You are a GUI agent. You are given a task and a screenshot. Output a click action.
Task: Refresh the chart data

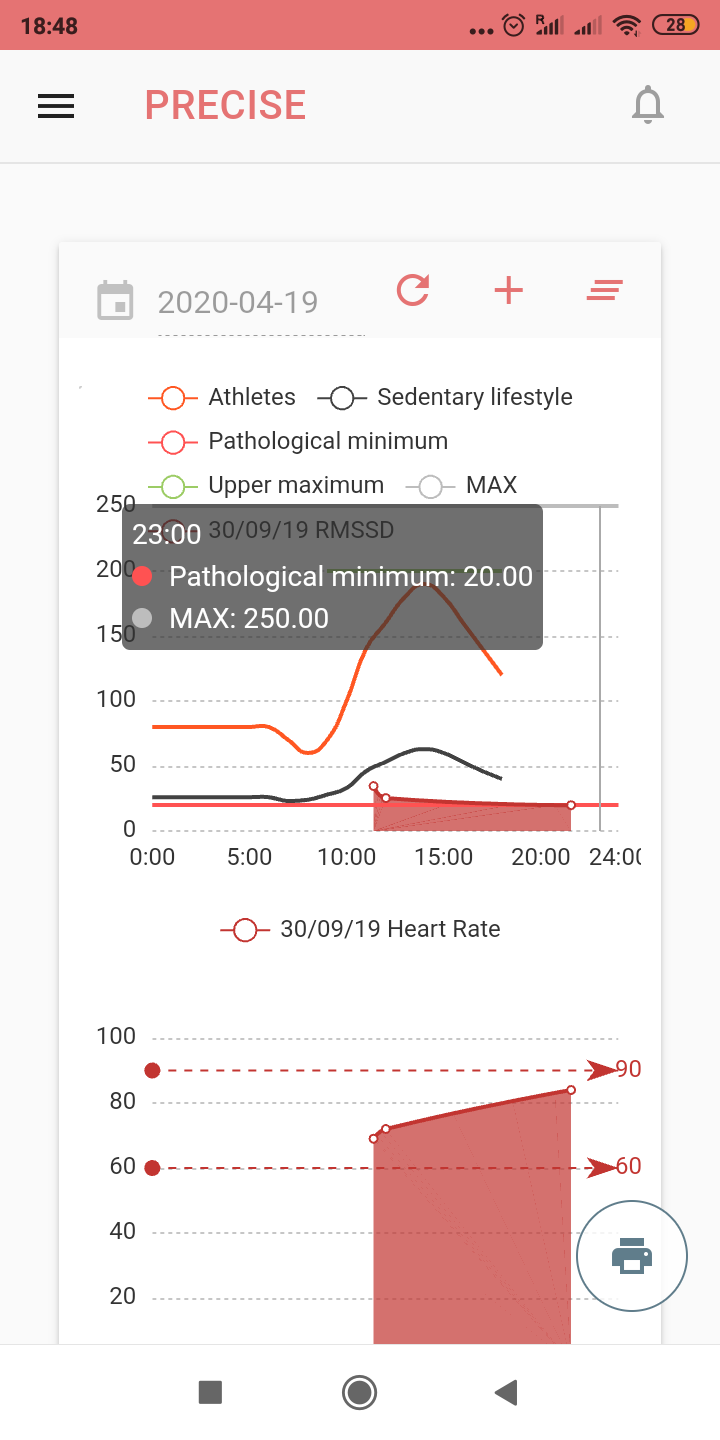pyautogui.click(x=413, y=291)
